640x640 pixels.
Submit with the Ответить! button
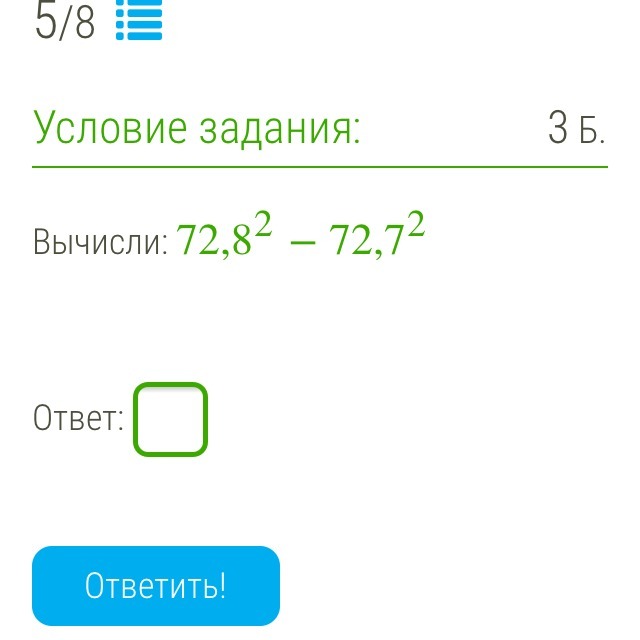click(156, 586)
